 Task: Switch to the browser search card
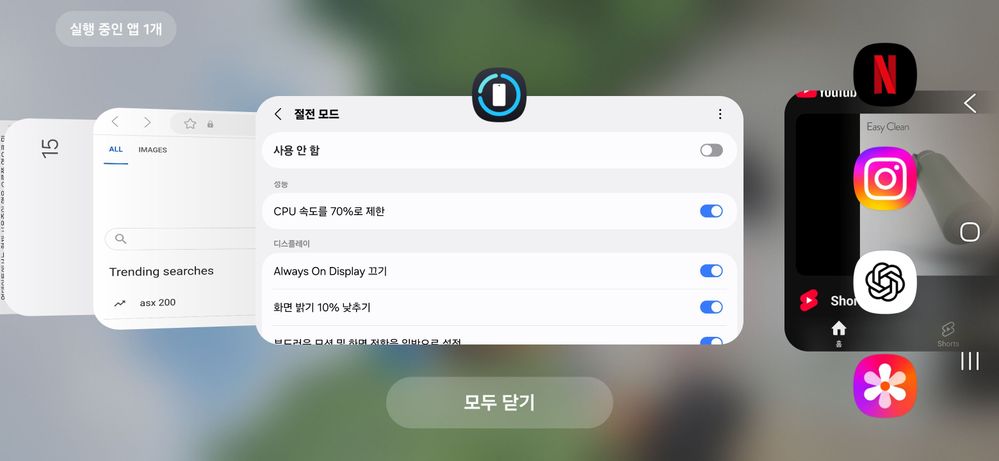(175, 230)
